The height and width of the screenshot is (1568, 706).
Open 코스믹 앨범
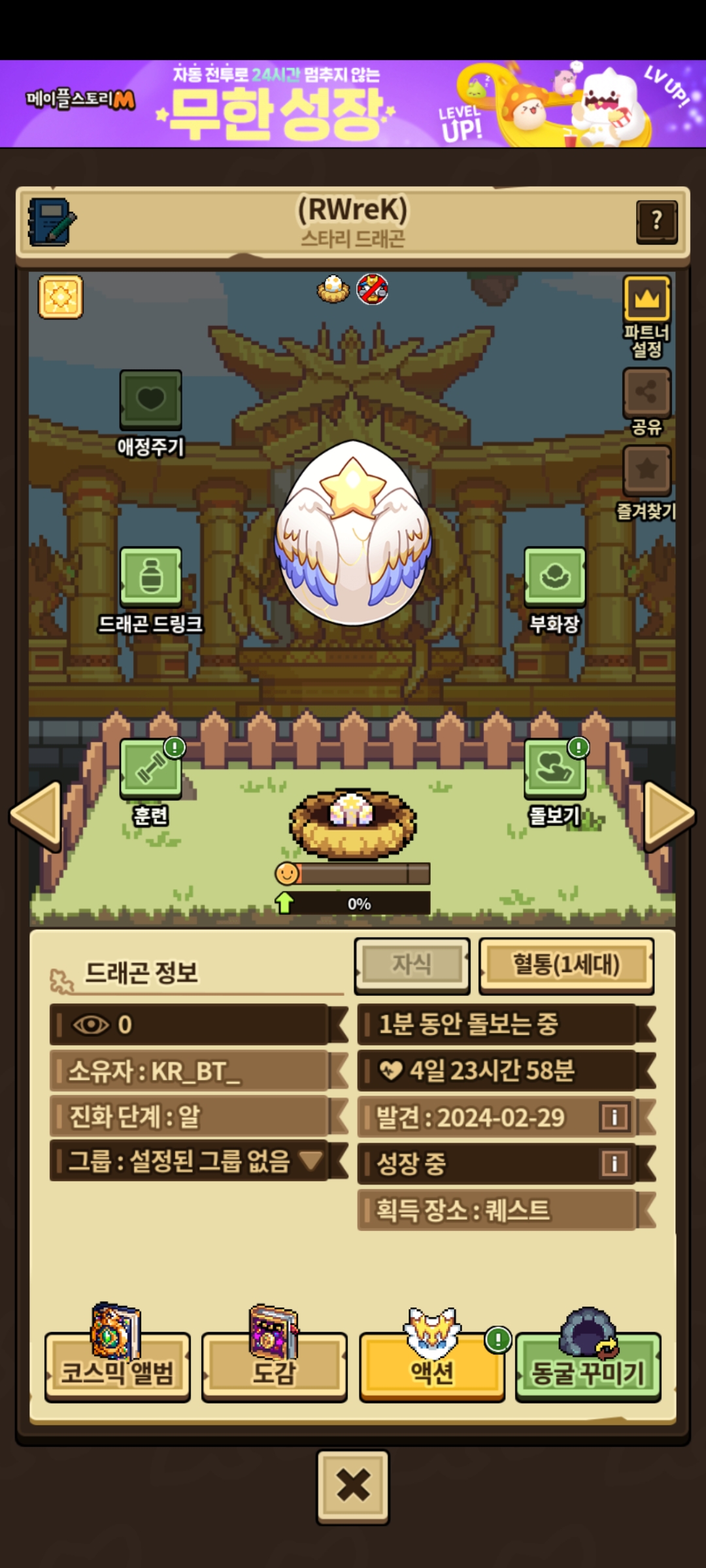point(118,1365)
